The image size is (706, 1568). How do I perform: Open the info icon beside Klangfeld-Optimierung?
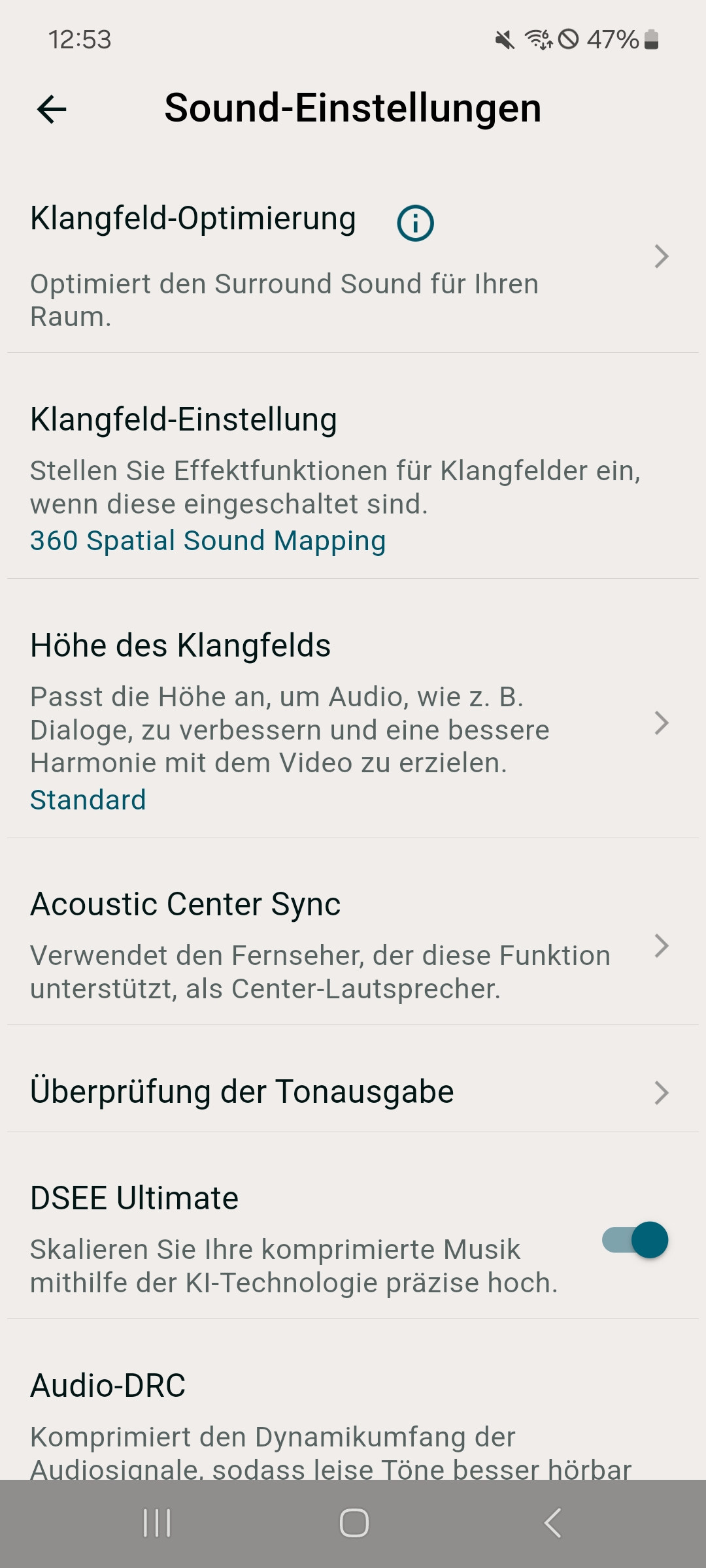(x=415, y=223)
